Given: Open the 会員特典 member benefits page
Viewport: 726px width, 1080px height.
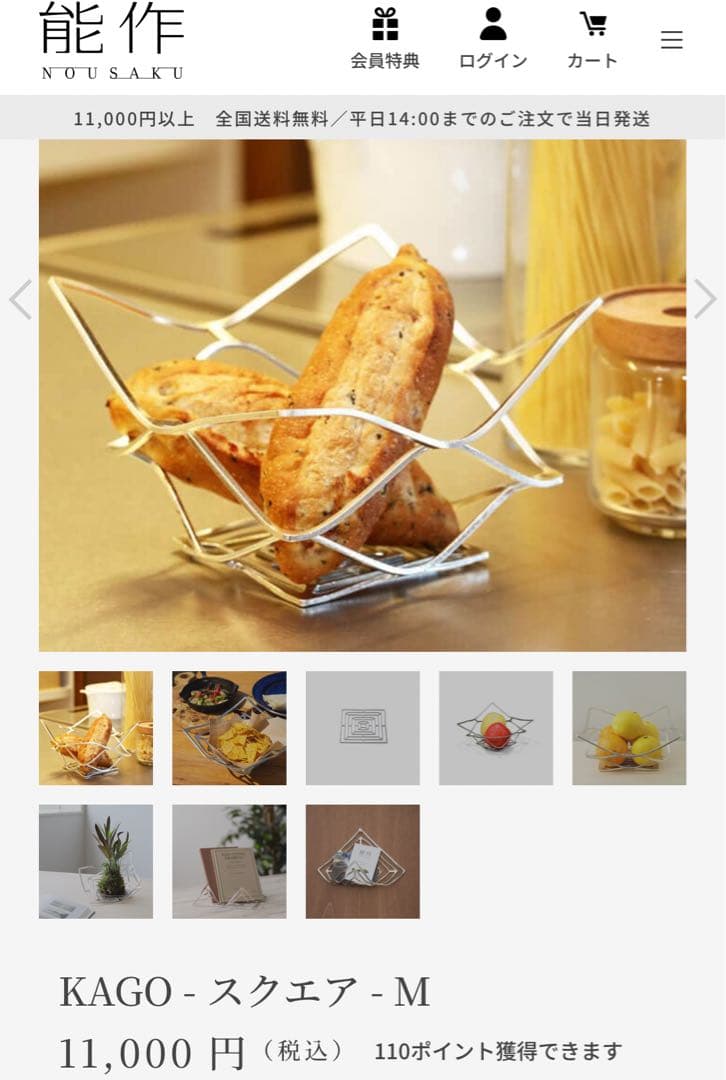Looking at the screenshot, I should [385, 40].
